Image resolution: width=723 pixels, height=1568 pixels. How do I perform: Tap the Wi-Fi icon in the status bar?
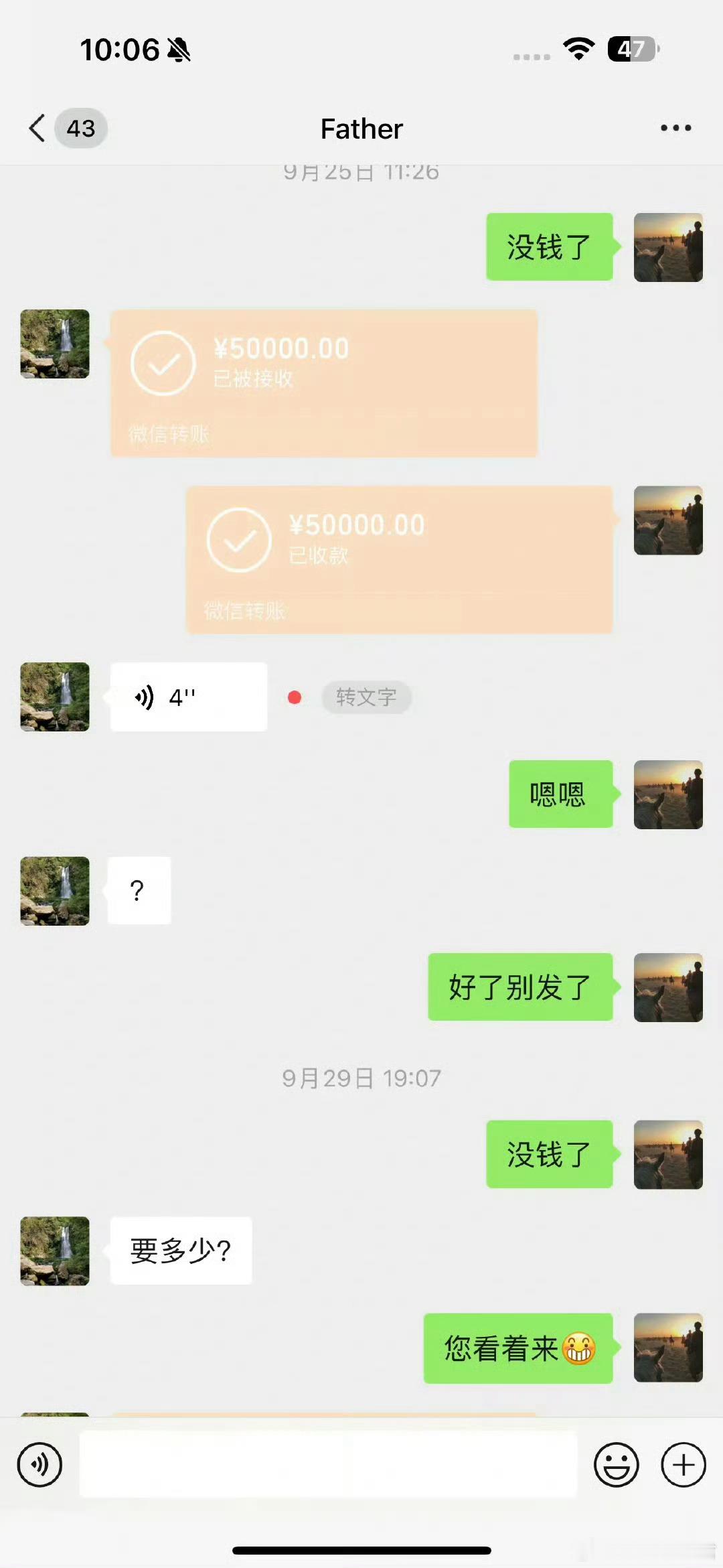point(577,47)
